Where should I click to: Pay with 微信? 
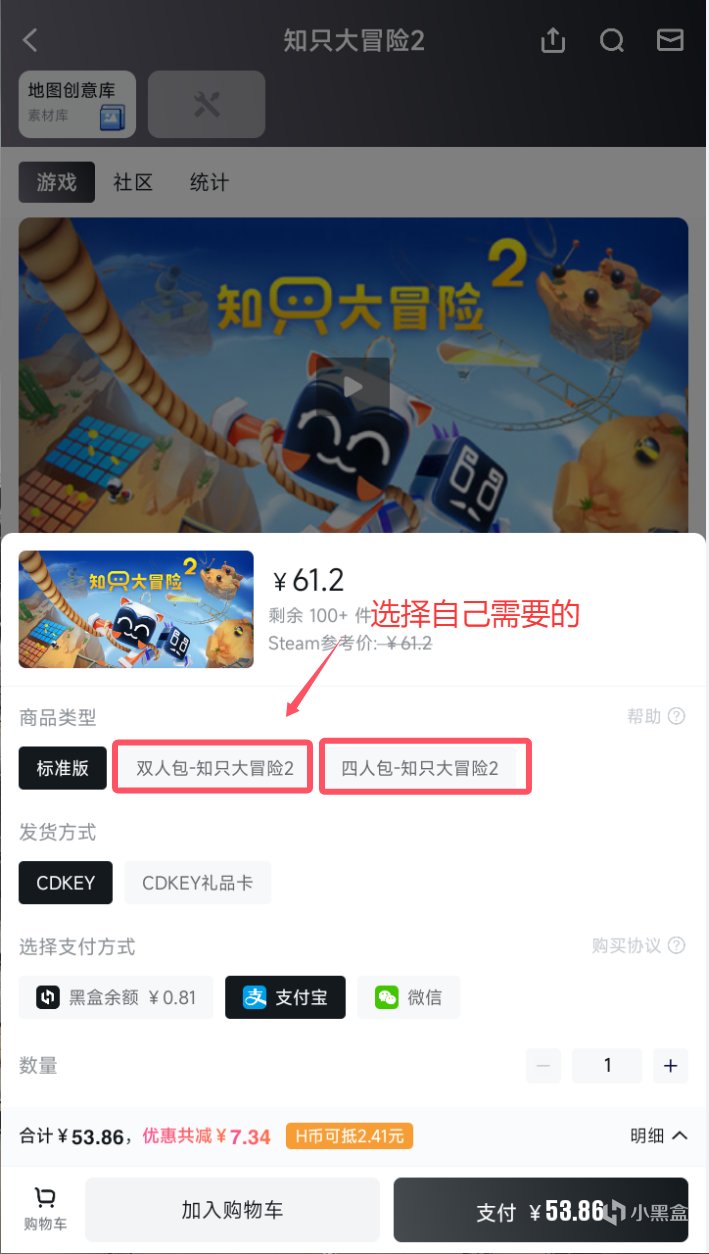point(409,997)
